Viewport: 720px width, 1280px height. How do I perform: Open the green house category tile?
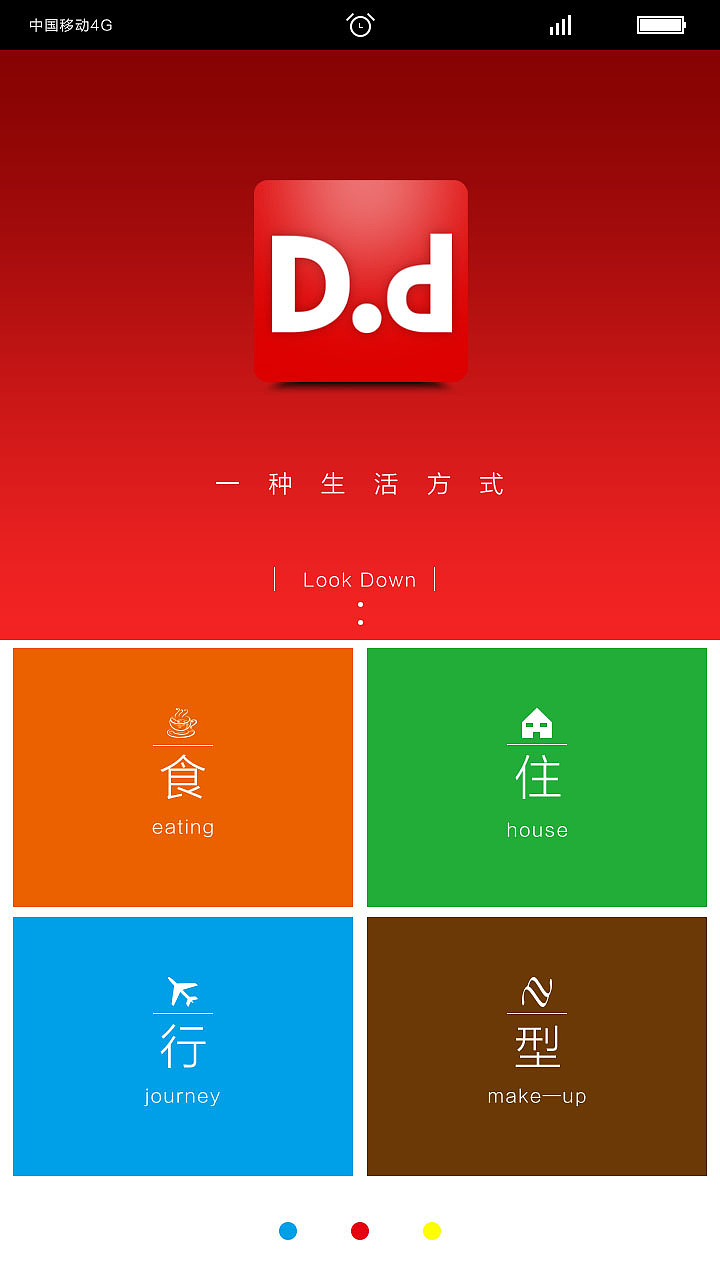coord(537,777)
